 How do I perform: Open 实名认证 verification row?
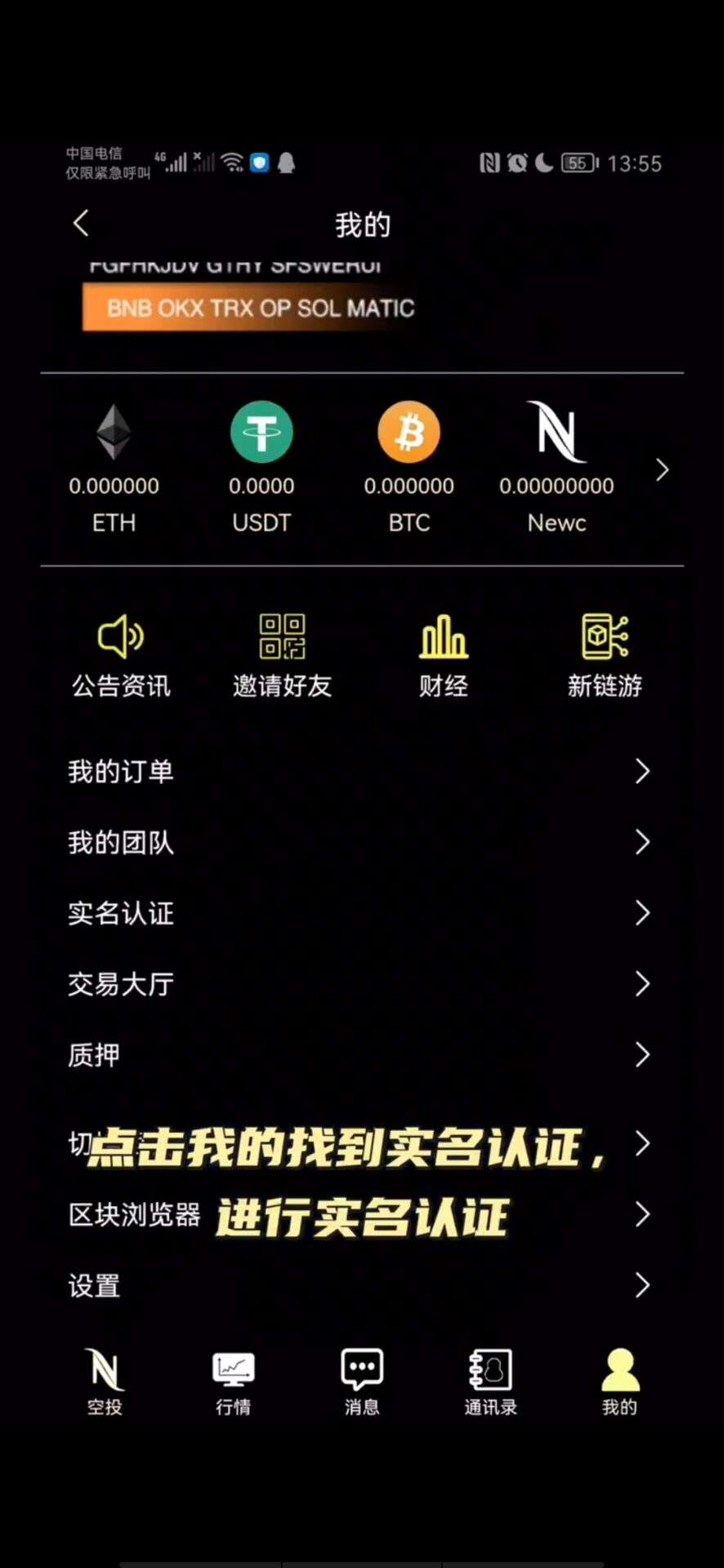coord(362,913)
